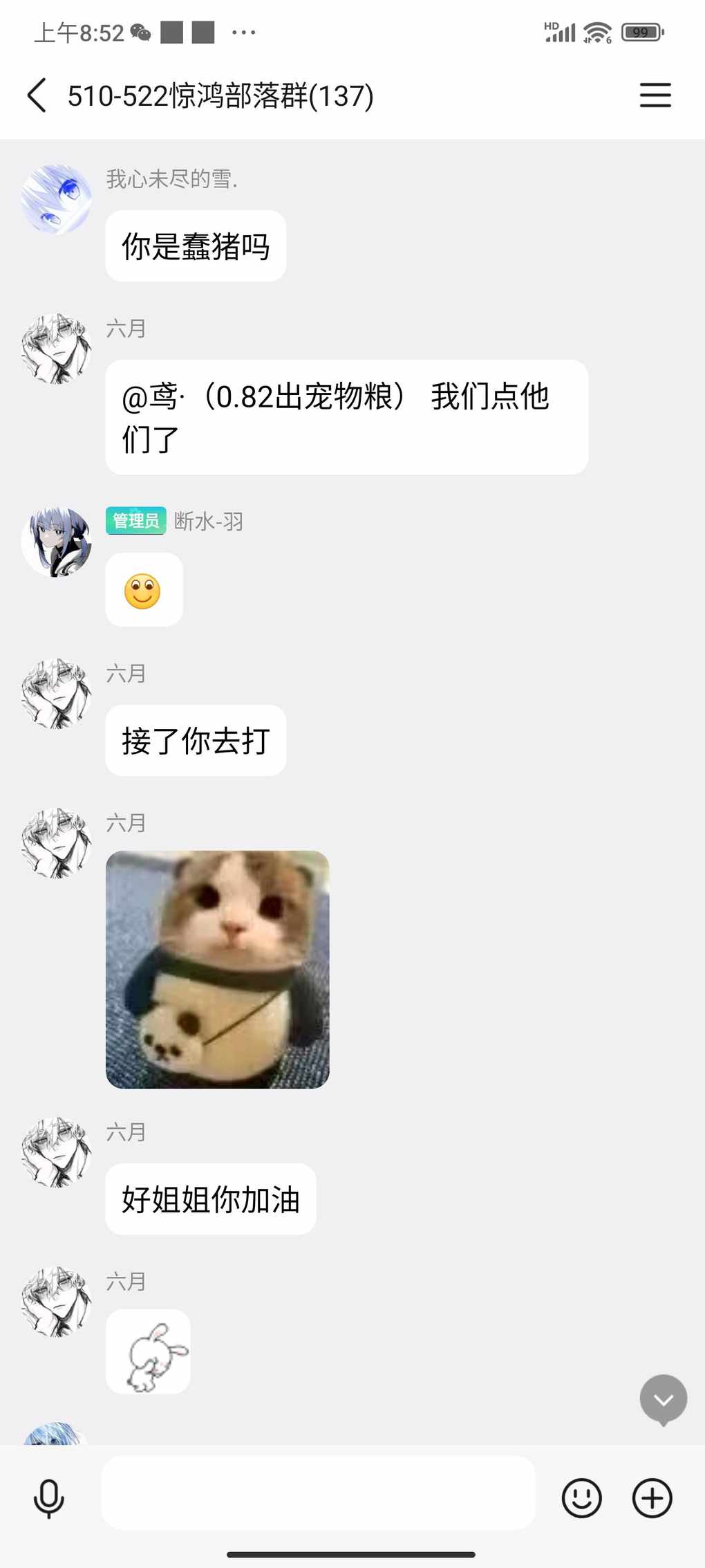Open the group menu with three lines

[x=655, y=95]
